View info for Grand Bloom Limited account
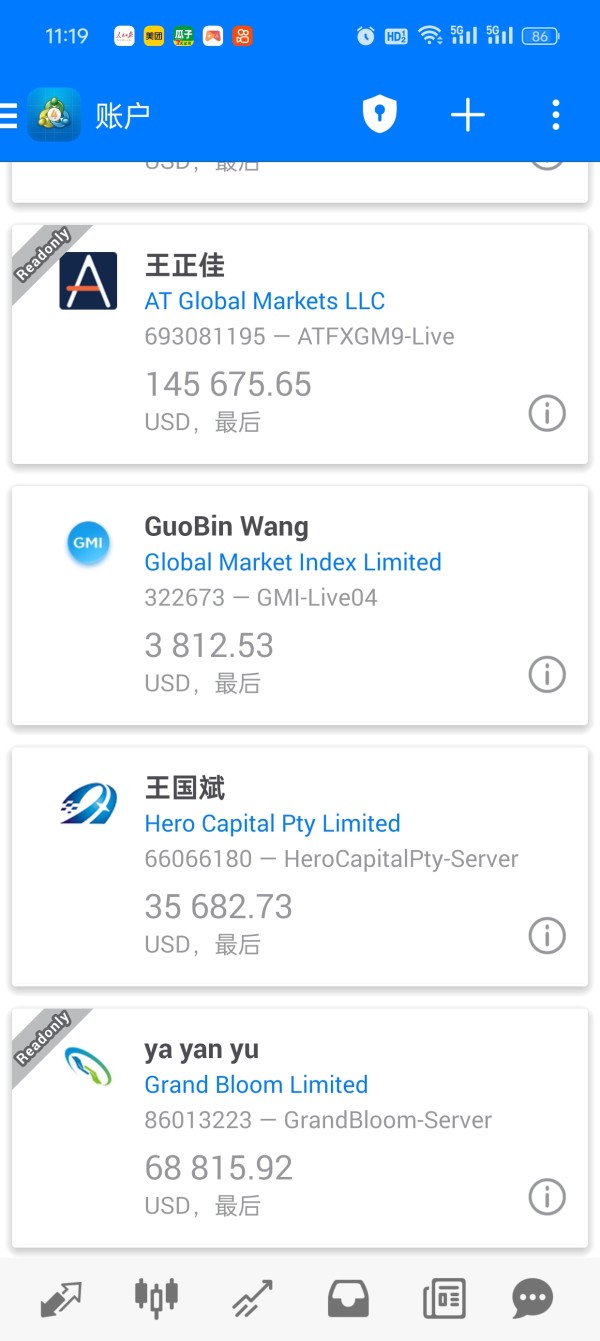 click(x=547, y=1196)
